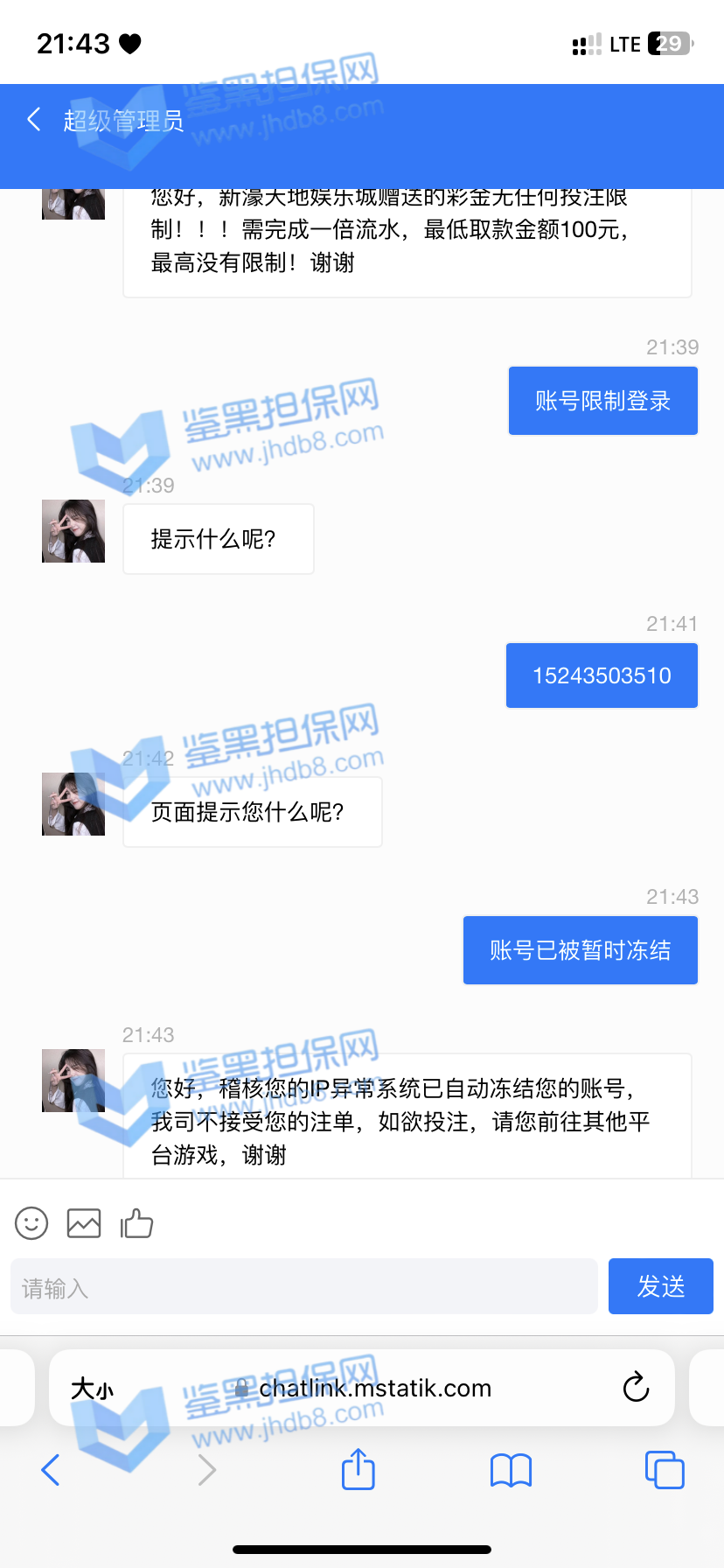Go back in Safari browser history
Screen dimensions: 724x1568
[51, 1470]
